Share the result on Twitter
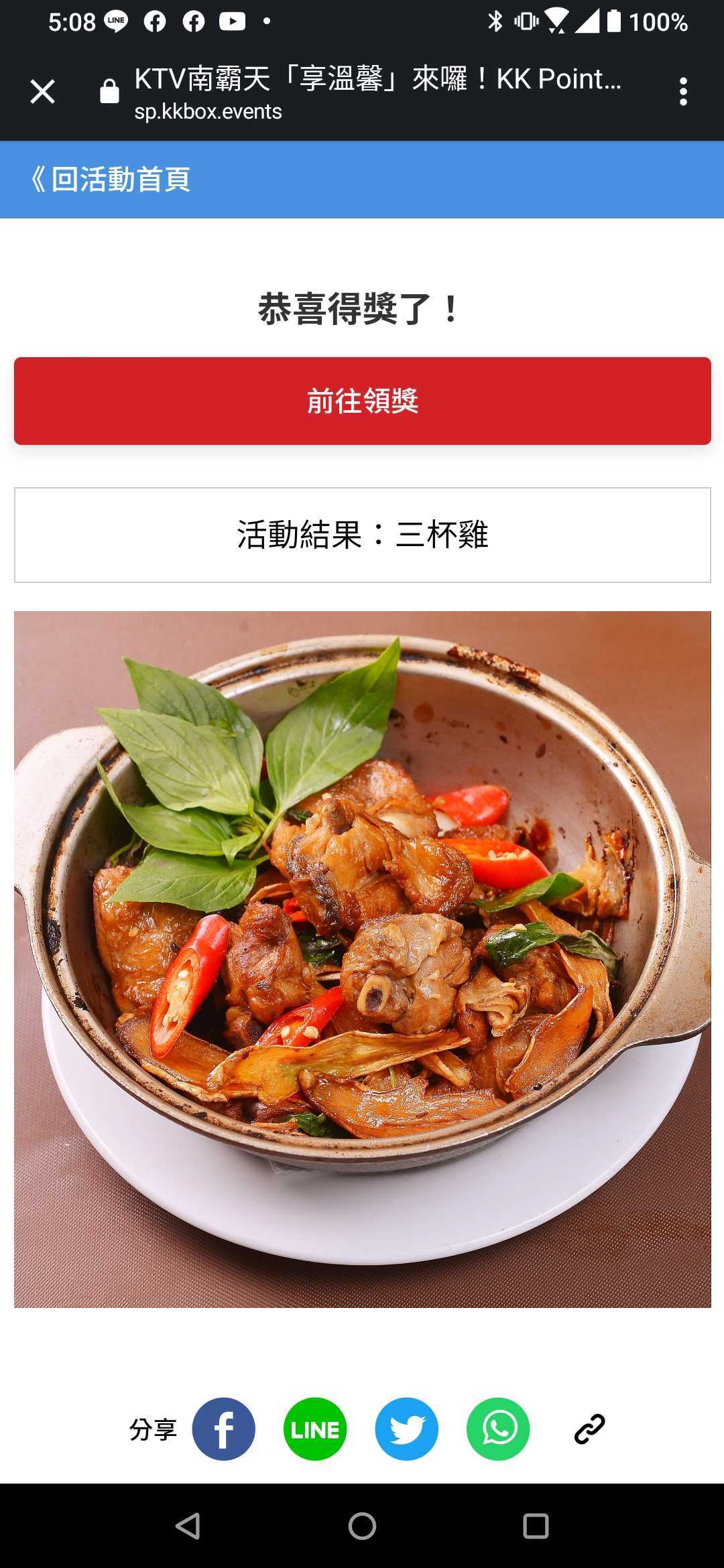 tap(406, 1429)
